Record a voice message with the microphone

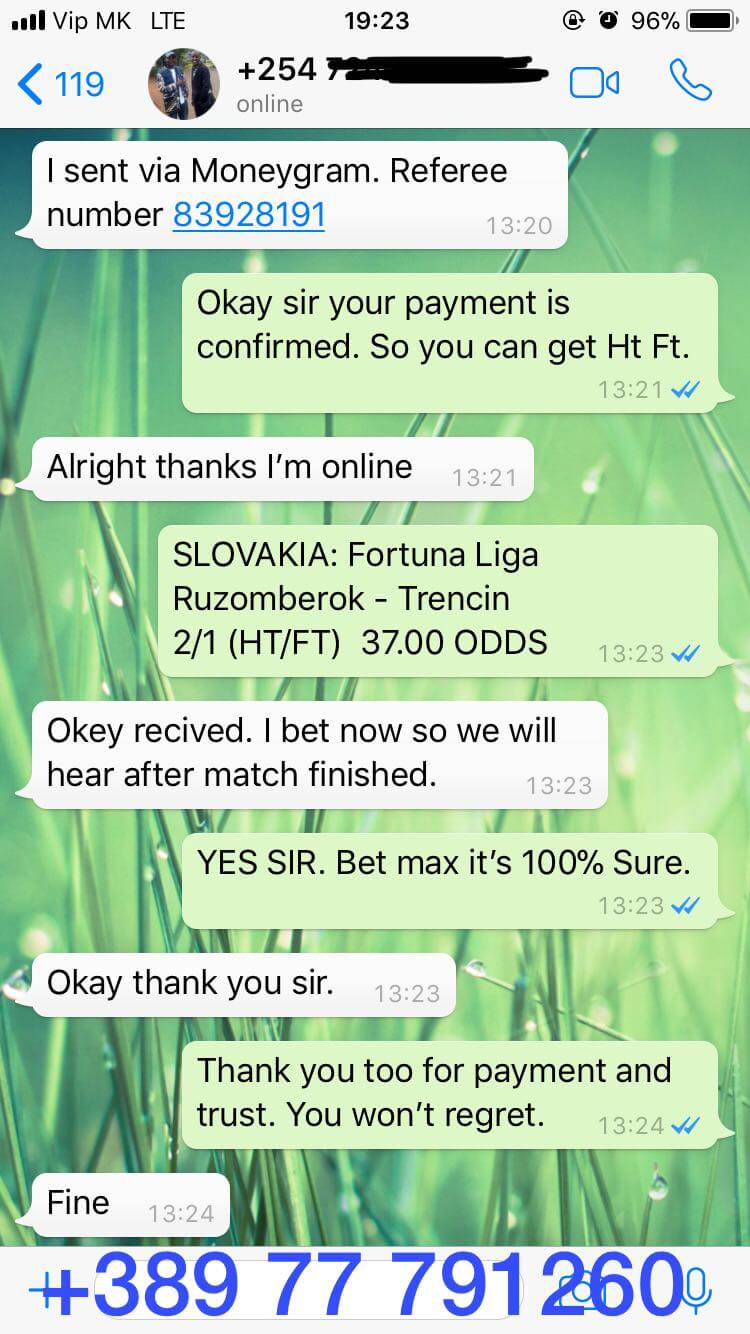(x=696, y=1291)
